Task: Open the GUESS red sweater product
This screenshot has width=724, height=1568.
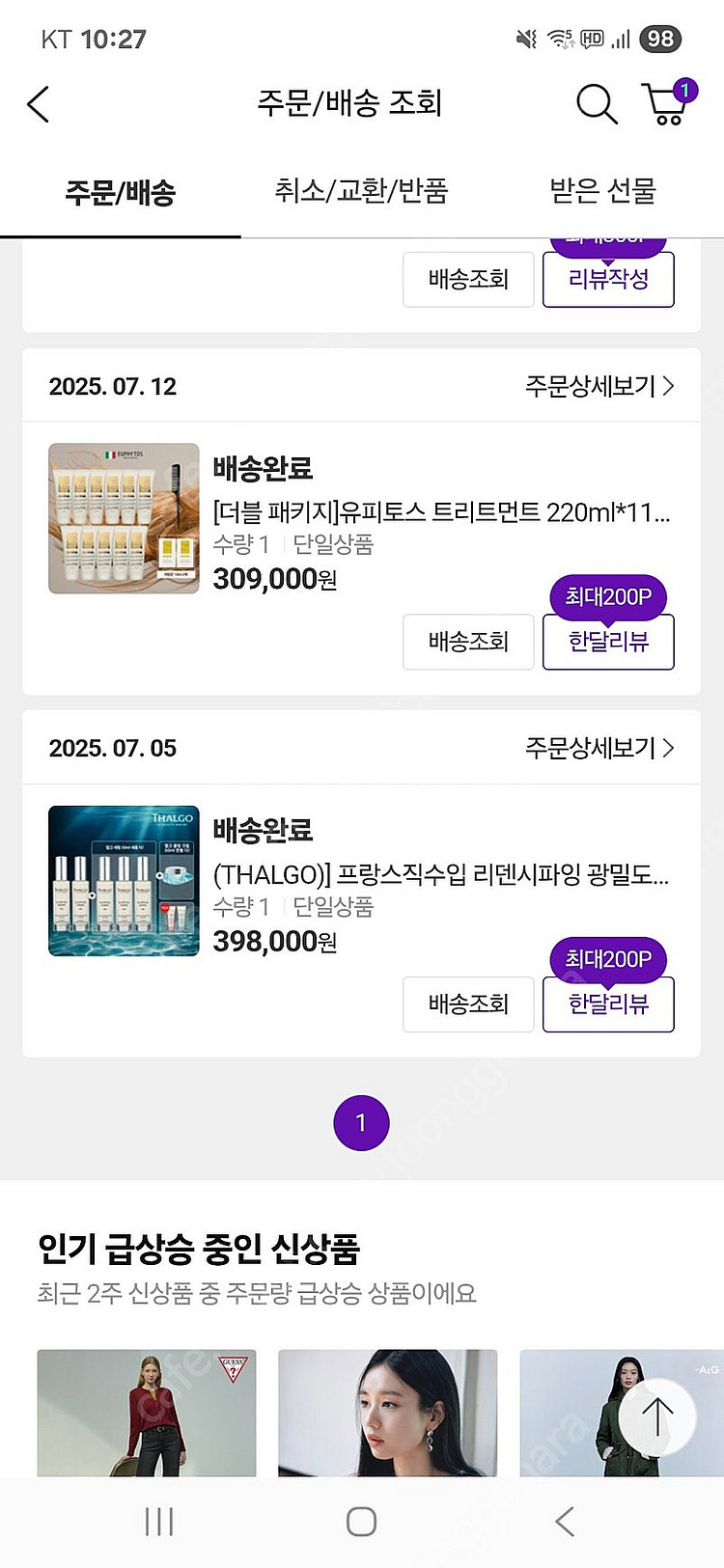Action: click(x=147, y=1412)
